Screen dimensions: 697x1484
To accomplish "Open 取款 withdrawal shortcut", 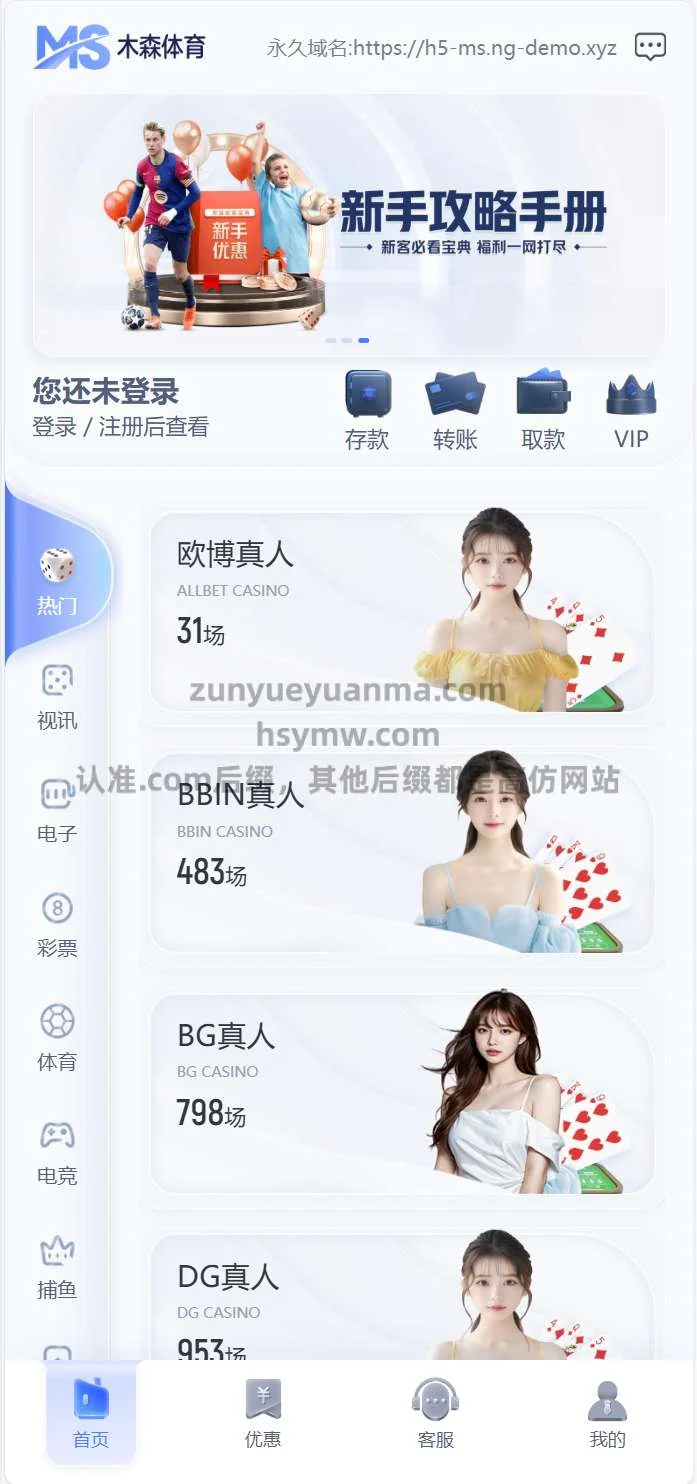I will click(x=543, y=411).
